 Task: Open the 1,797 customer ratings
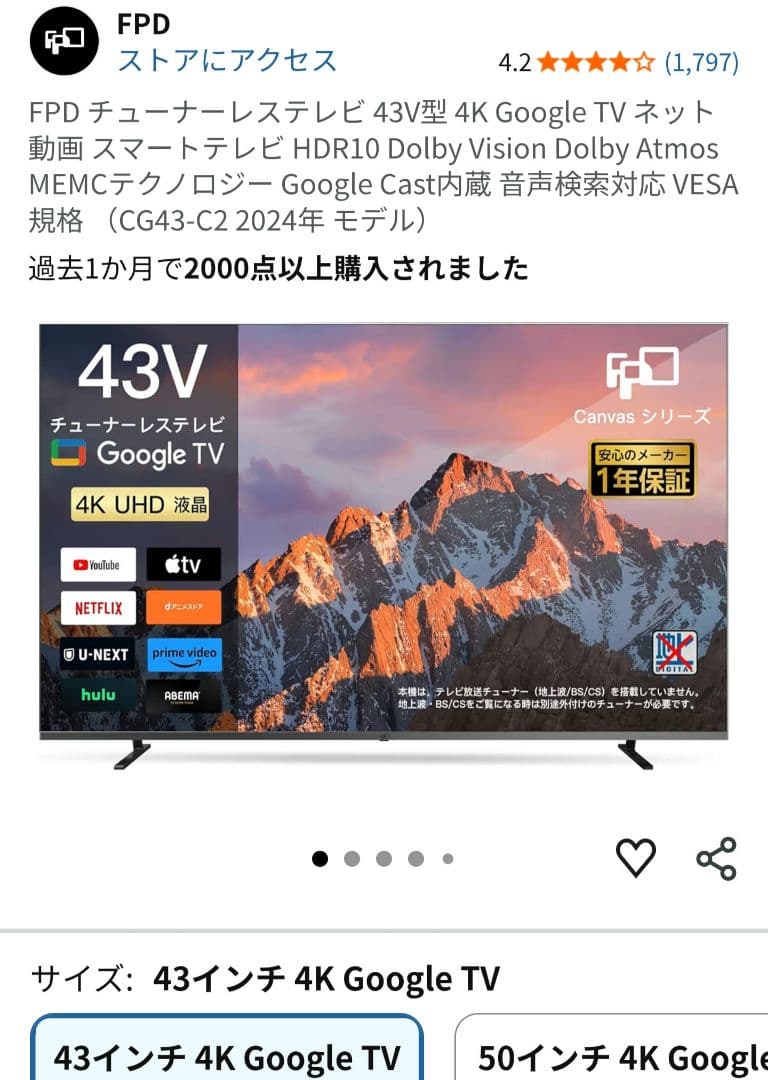point(701,63)
